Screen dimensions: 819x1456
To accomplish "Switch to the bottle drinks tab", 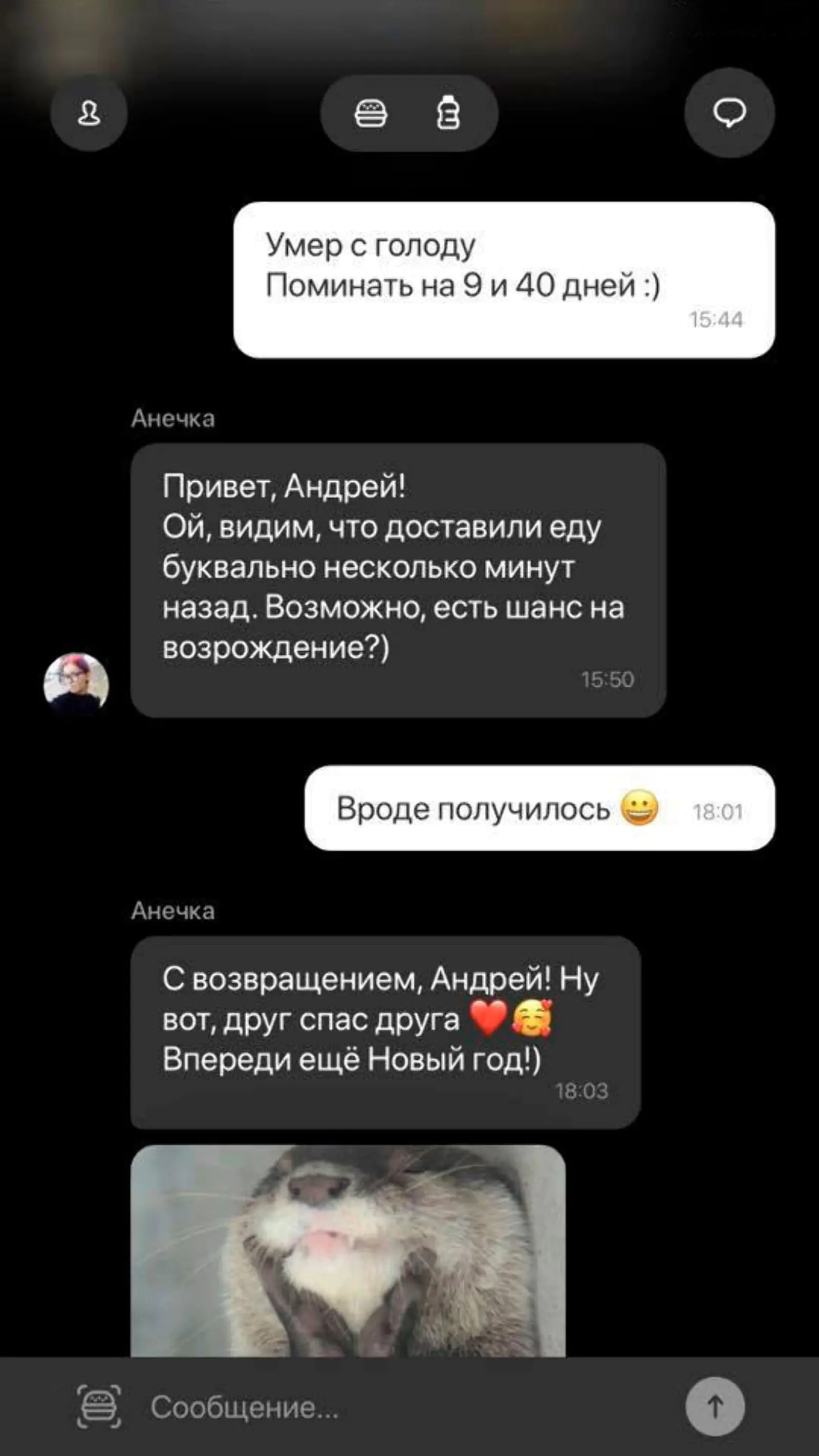I will 448,113.
